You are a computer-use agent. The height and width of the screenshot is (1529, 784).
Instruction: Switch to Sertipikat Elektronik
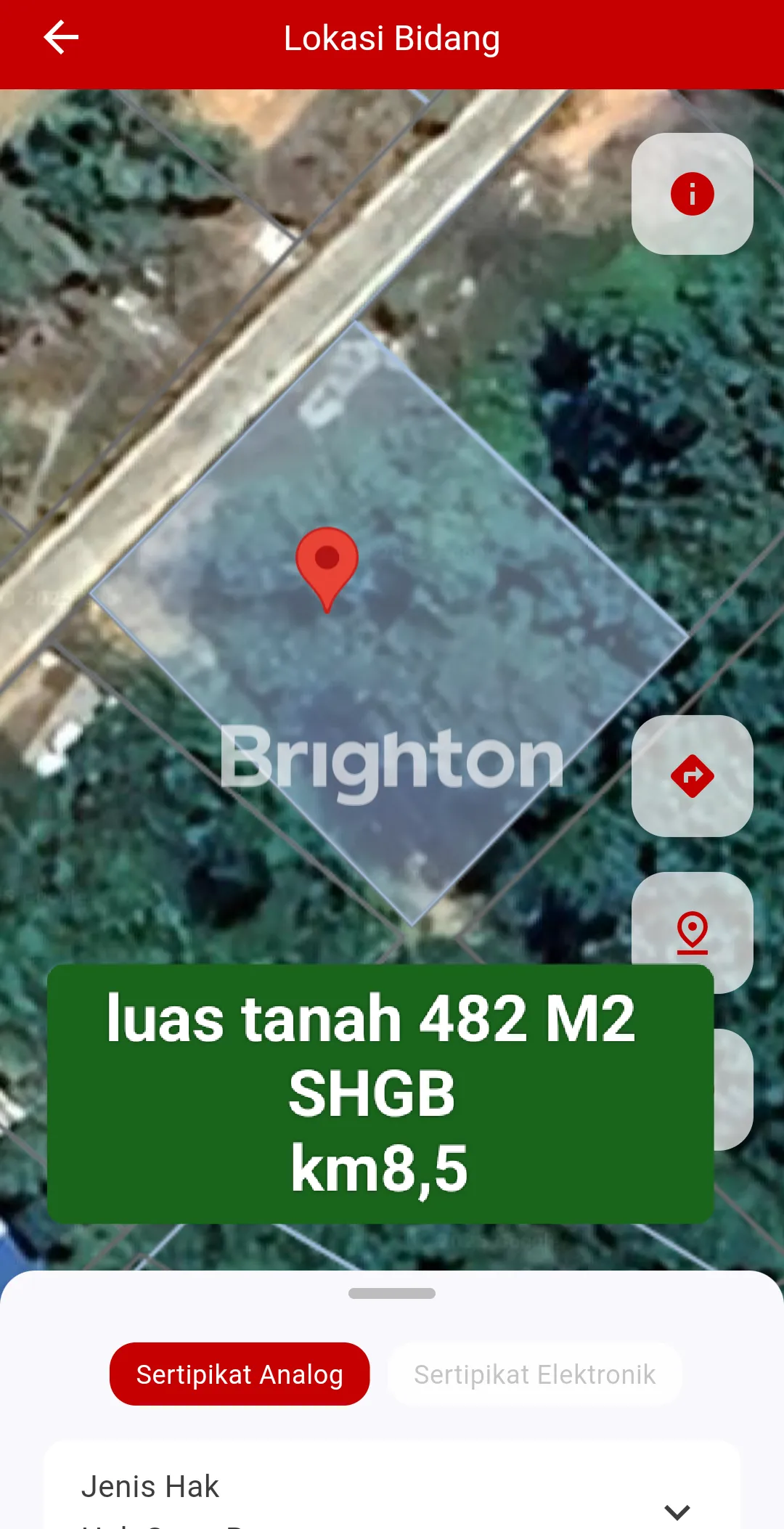(x=534, y=1374)
